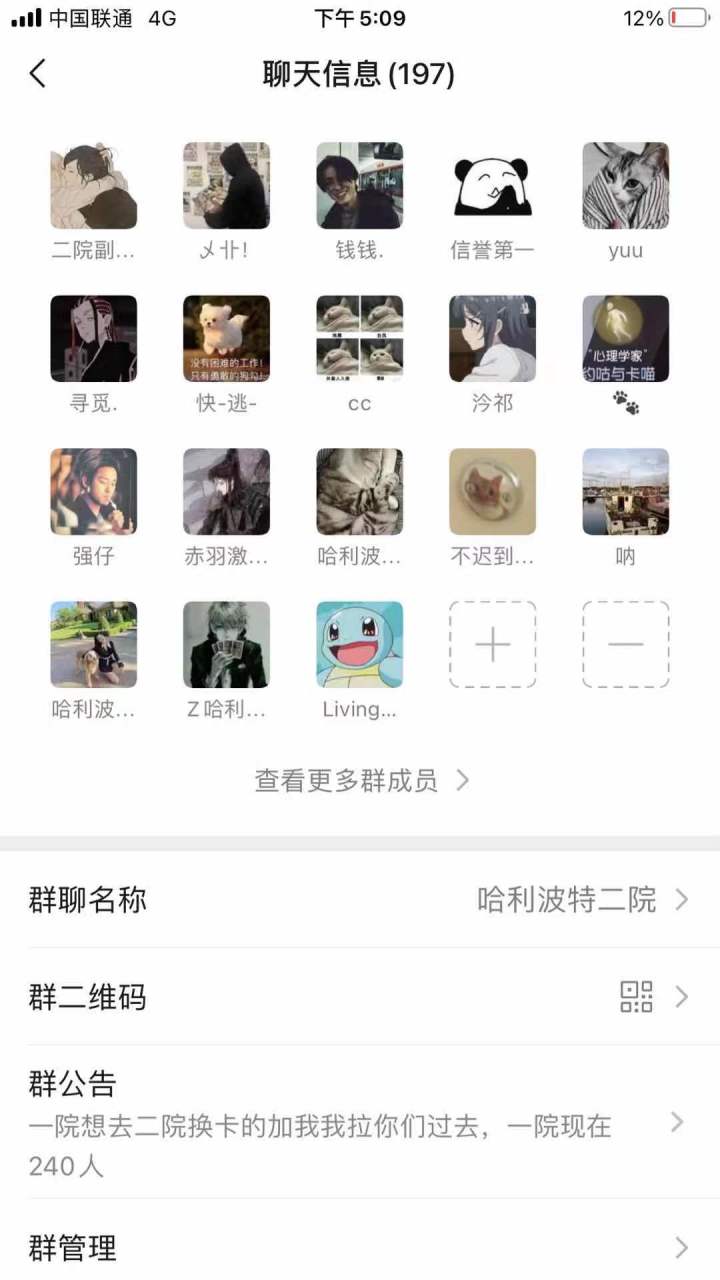Tap the back arrow to leave chat info
This screenshot has width=720, height=1280.
coord(38,74)
